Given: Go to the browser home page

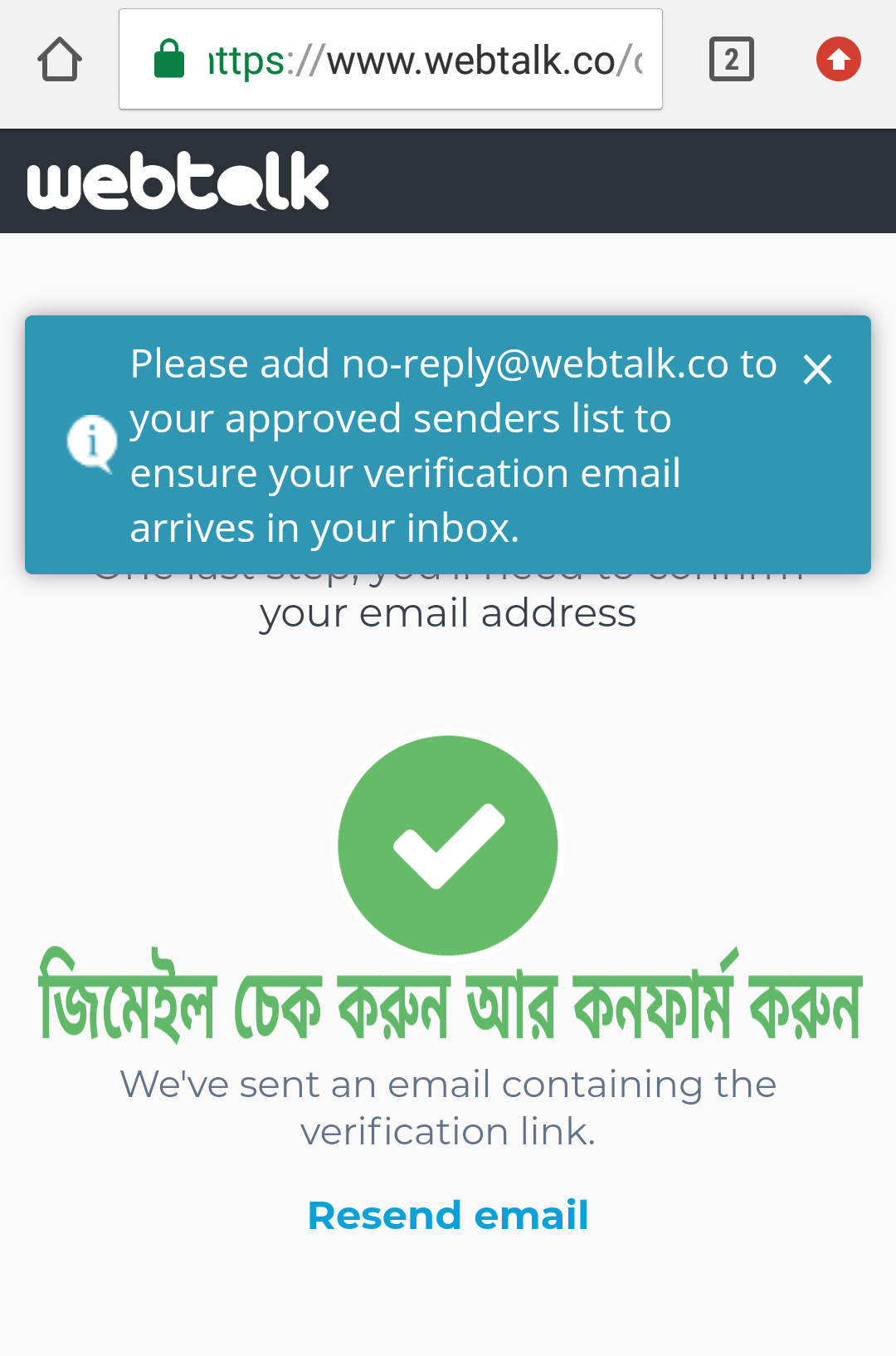Looking at the screenshot, I should pos(60,60).
